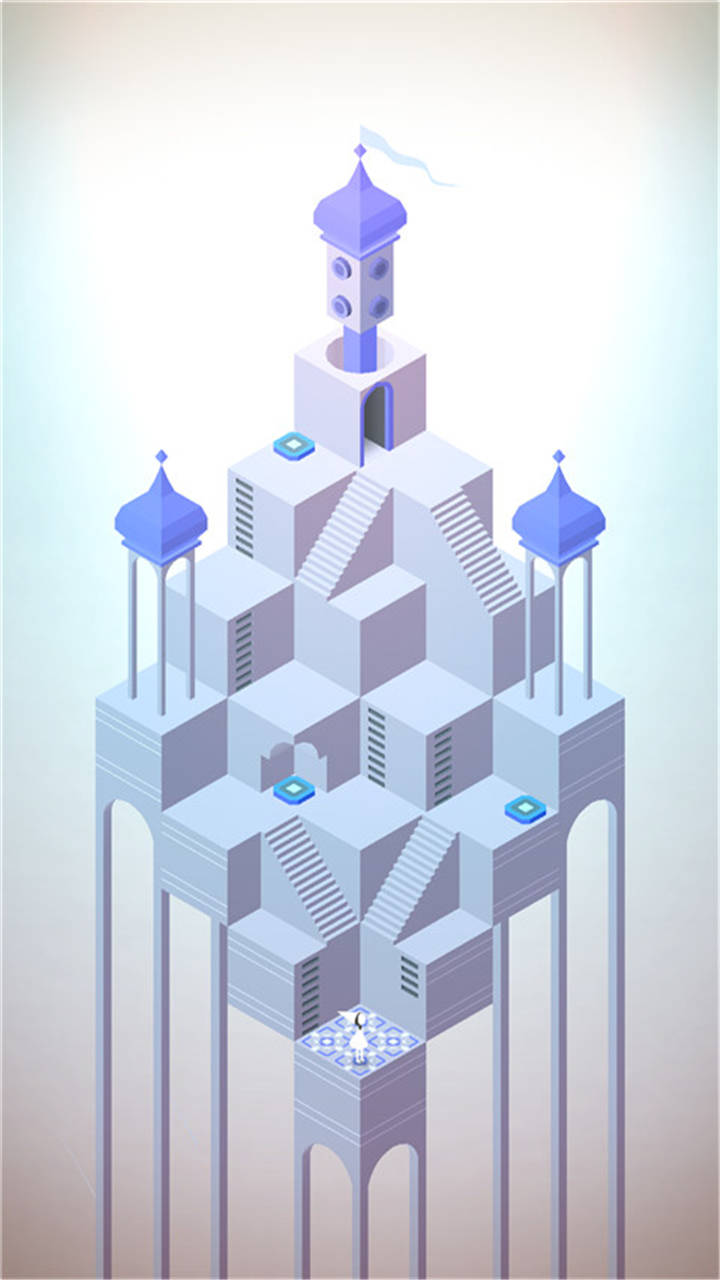Tap the blue pressure plate near the small arch
This screenshot has width=720, height=1280.
(x=294, y=788)
